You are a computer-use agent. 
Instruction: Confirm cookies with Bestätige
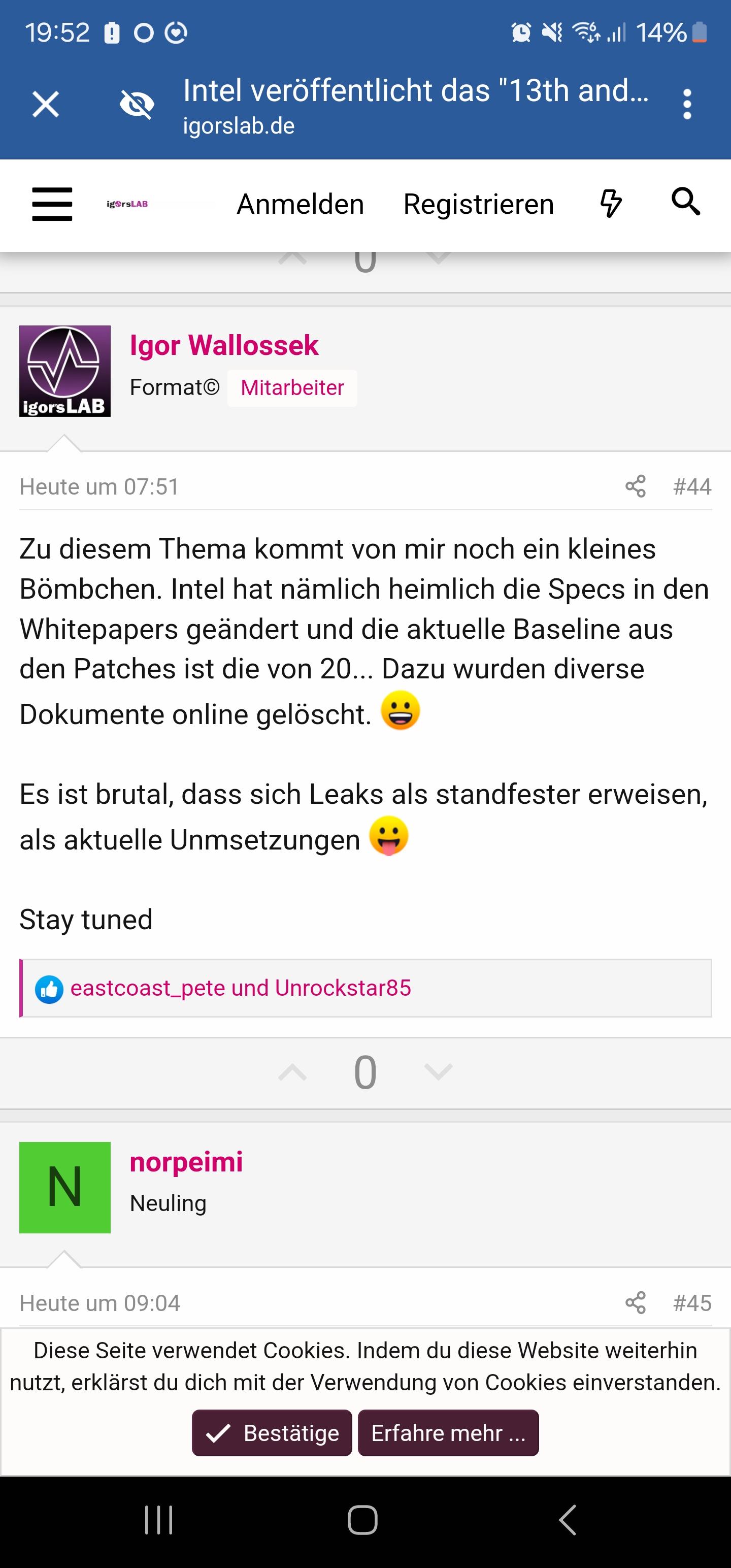[272, 1433]
